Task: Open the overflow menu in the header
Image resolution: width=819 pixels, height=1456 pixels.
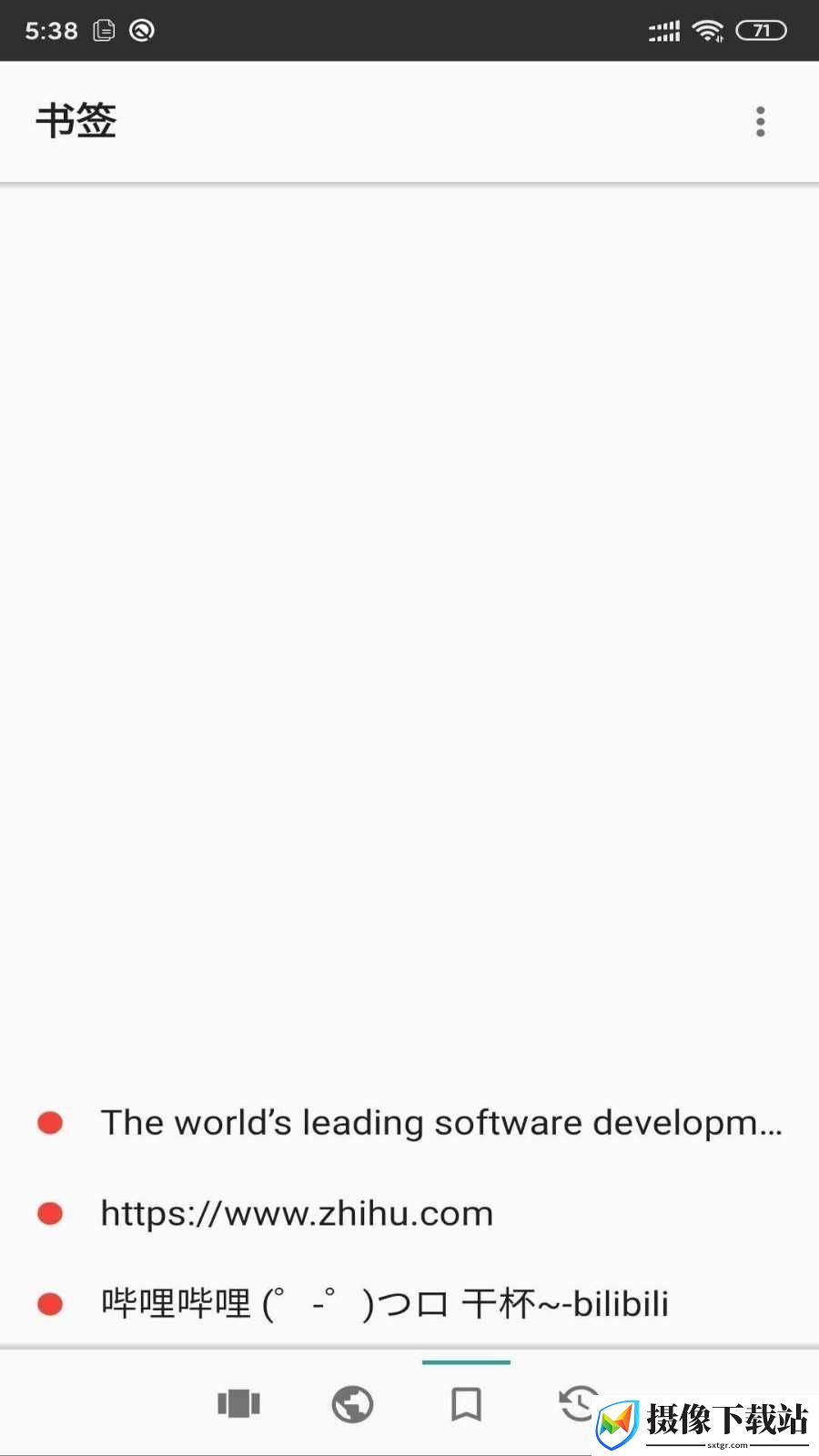Action: [x=761, y=122]
